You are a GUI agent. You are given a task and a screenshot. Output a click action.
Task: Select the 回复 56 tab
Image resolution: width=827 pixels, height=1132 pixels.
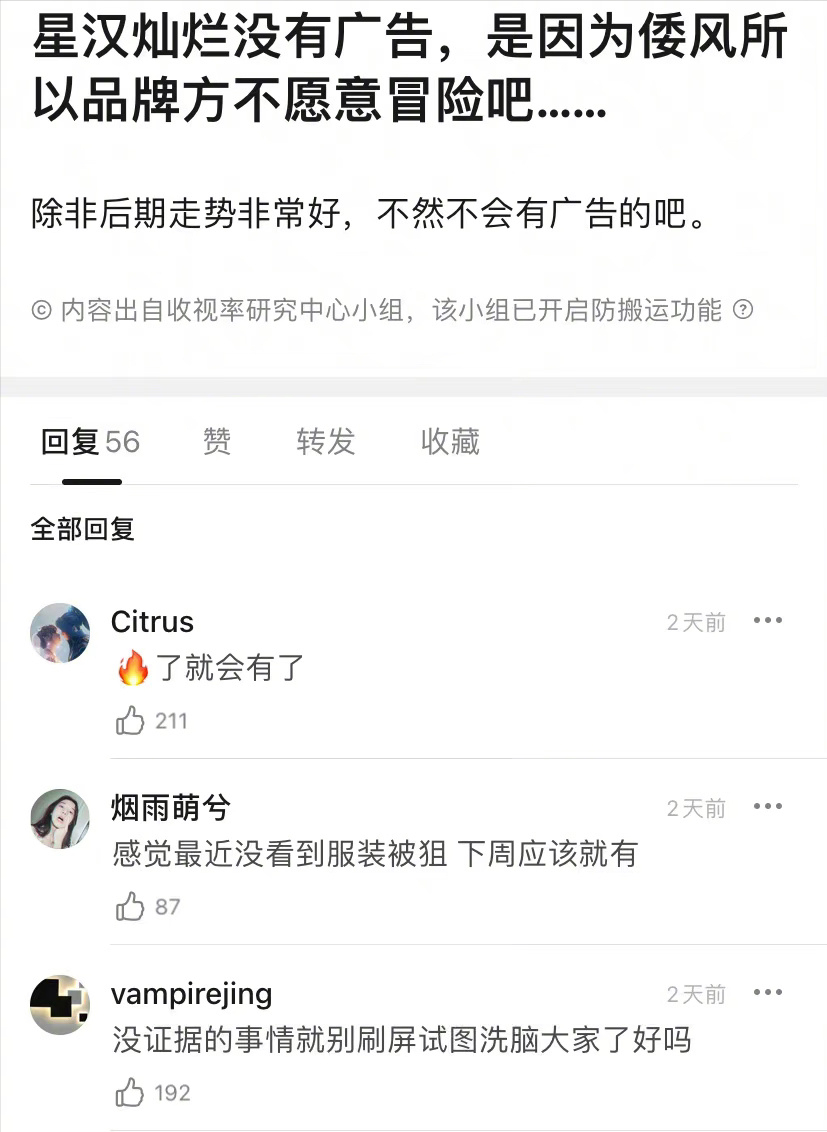pos(90,442)
